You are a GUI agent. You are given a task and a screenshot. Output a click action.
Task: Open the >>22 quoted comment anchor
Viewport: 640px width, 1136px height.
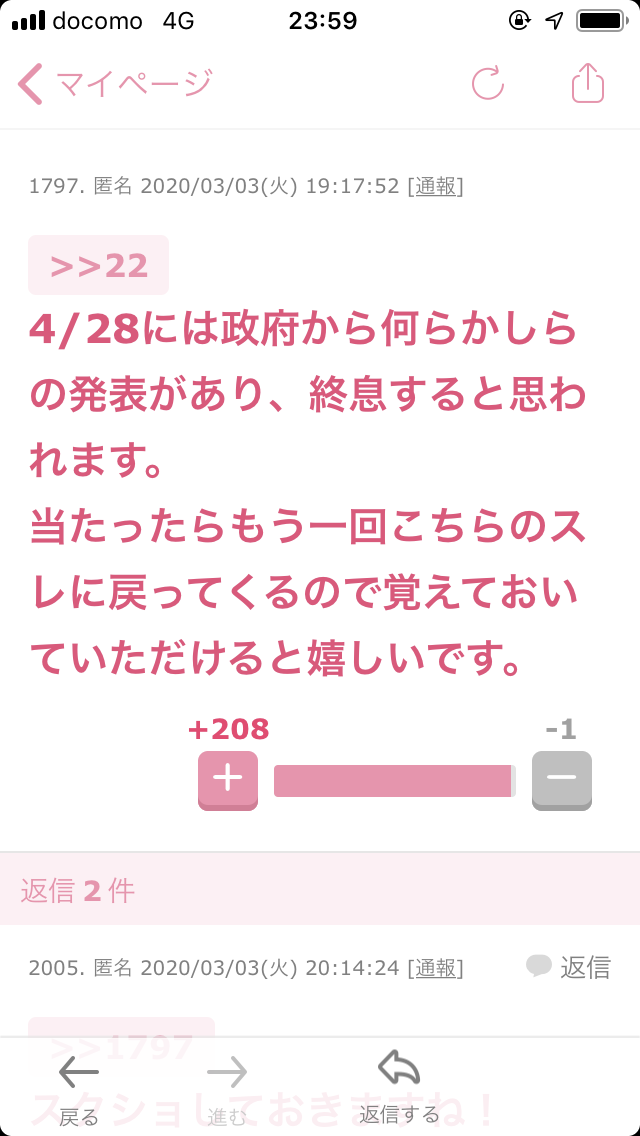click(99, 265)
